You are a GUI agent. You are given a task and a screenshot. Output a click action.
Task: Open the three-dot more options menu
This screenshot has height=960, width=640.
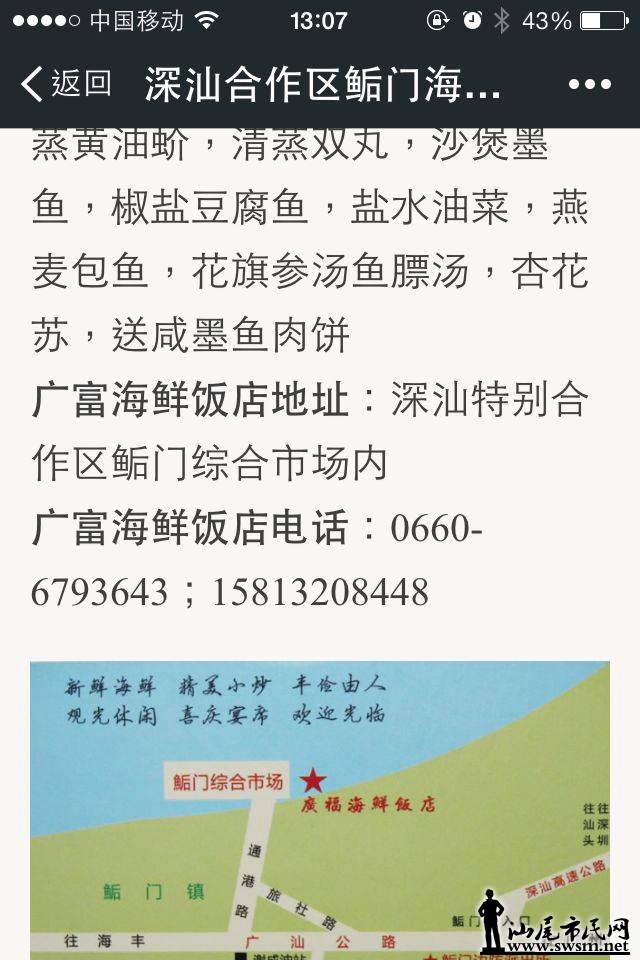[590, 85]
